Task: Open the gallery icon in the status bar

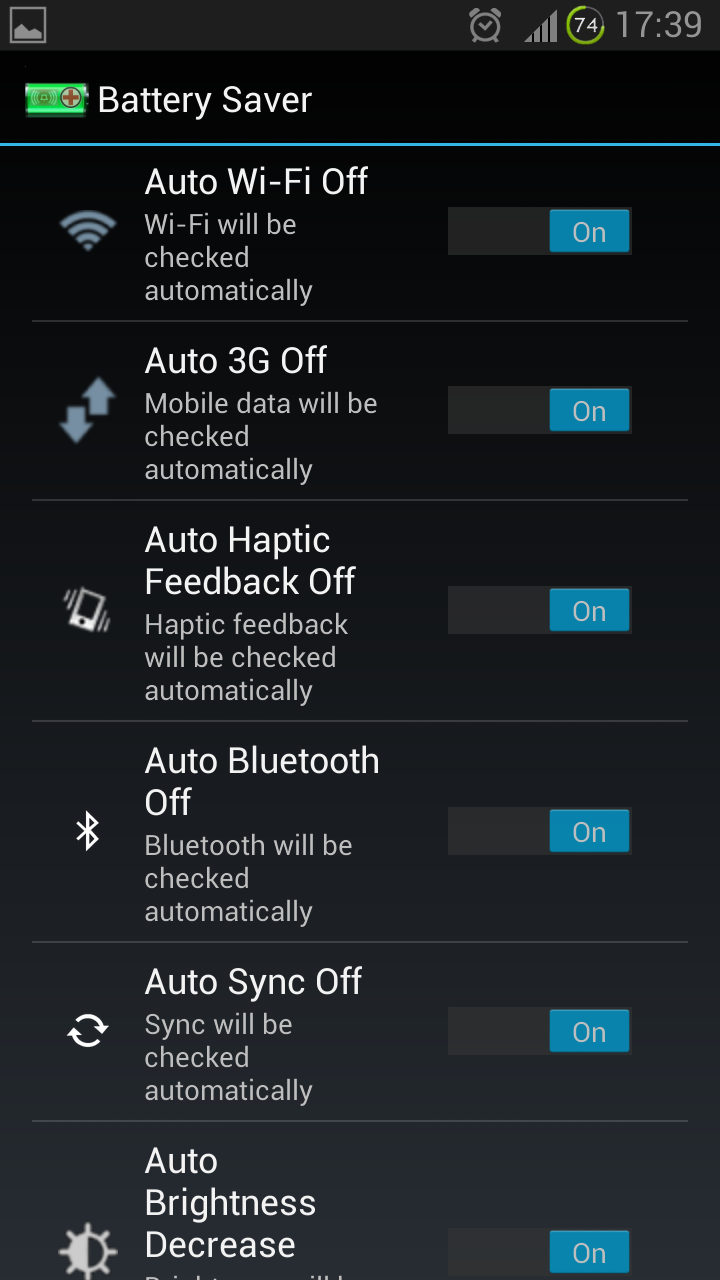Action: [x=28, y=25]
